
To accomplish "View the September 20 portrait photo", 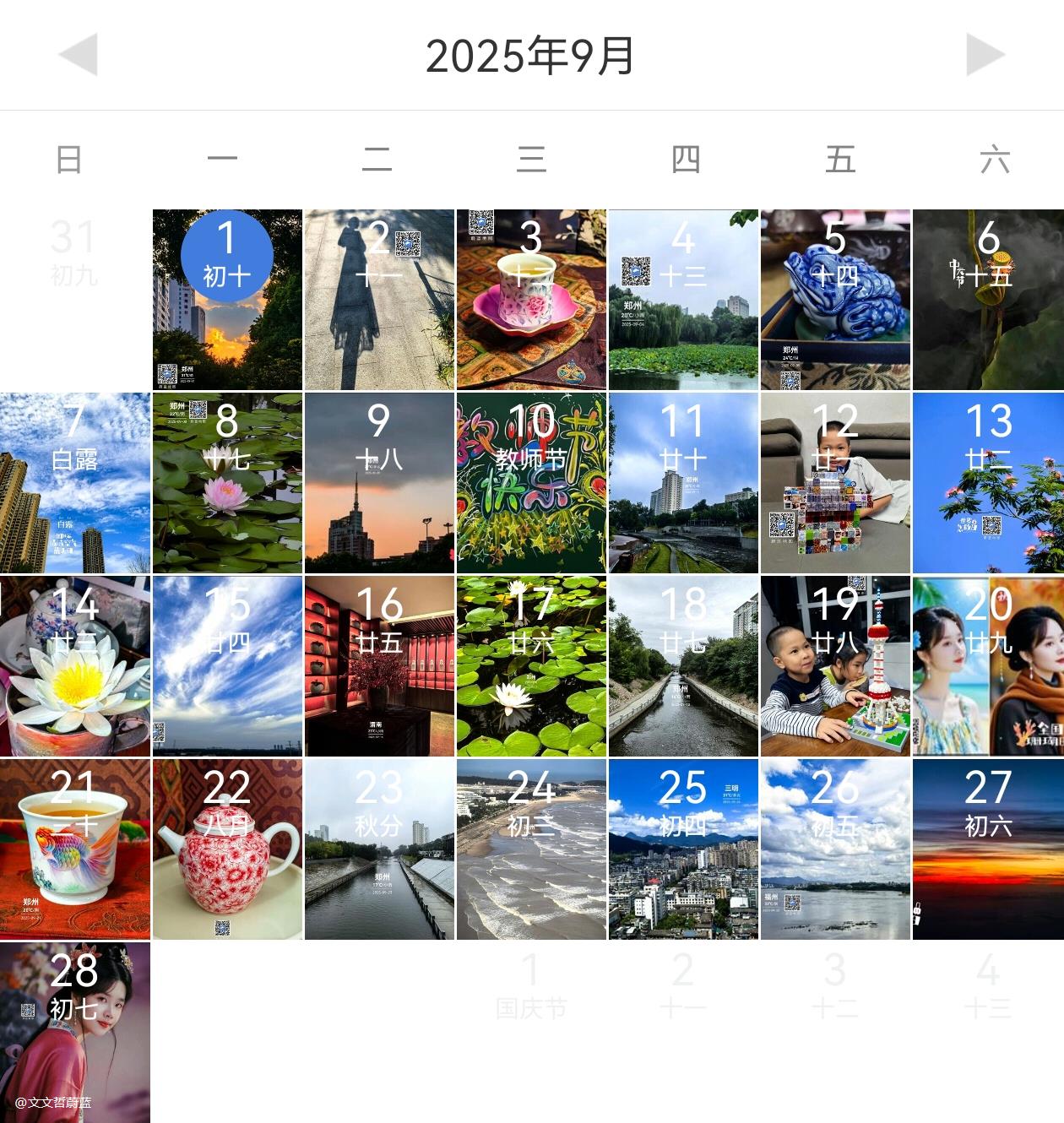I will pyautogui.click(x=988, y=666).
